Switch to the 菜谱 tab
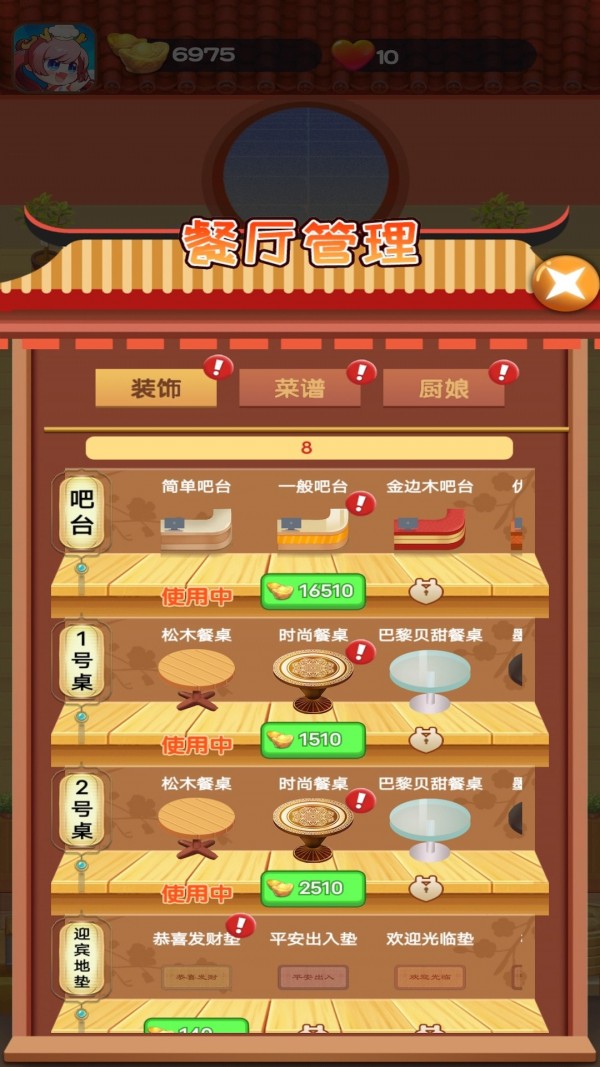Viewport: 600px width, 1067px height. pyautogui.click(x=300, y=388)
